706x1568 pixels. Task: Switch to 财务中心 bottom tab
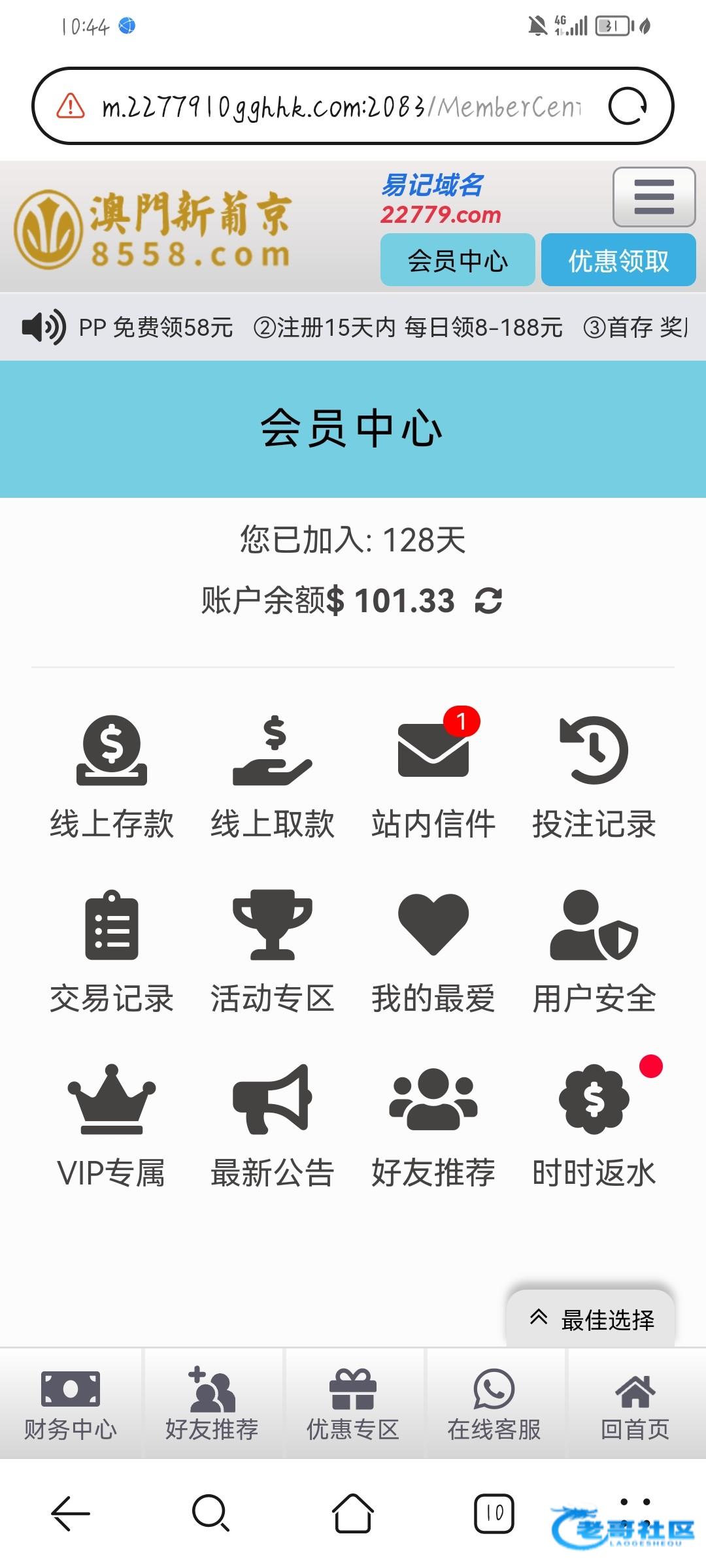tap(71, 1403)
